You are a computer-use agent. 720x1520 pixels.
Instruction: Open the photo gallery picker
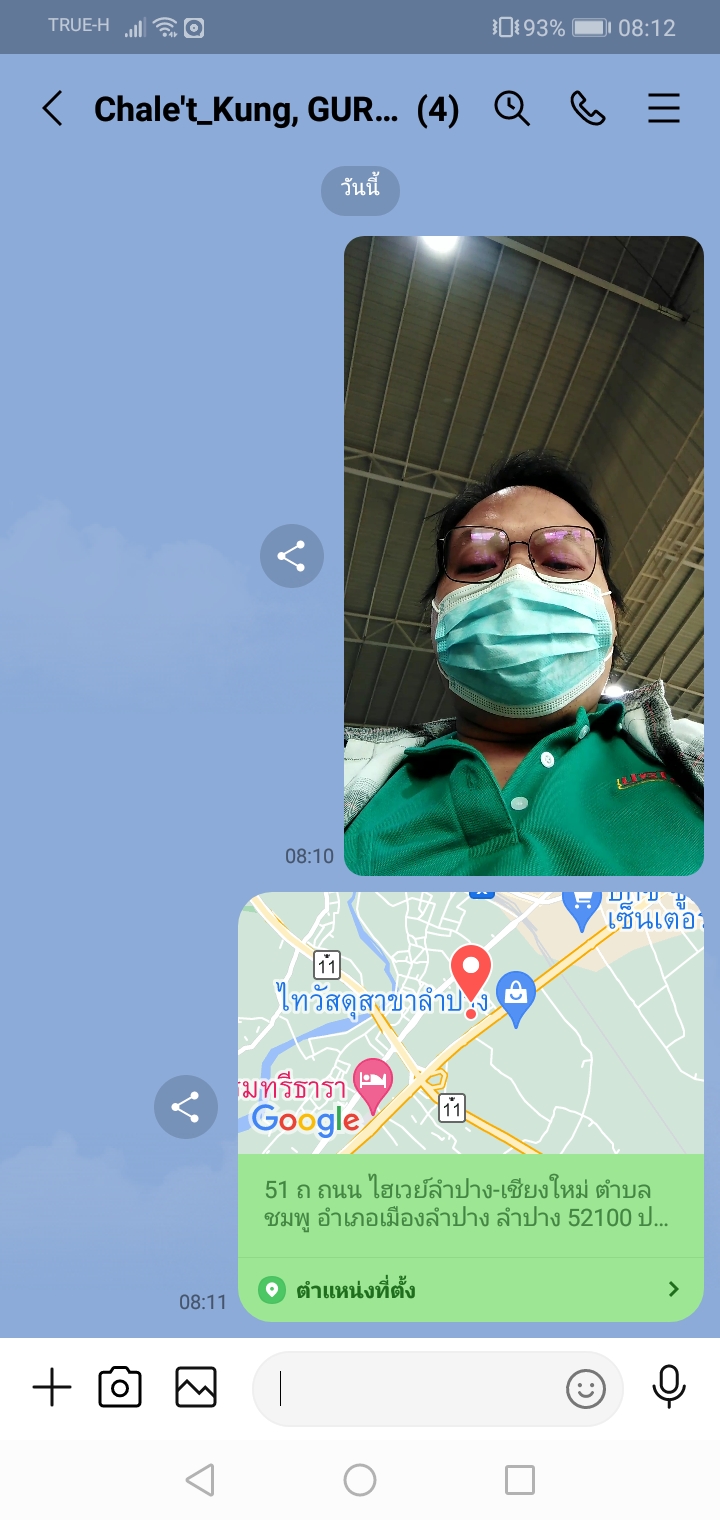click(x=196, y=1388)
